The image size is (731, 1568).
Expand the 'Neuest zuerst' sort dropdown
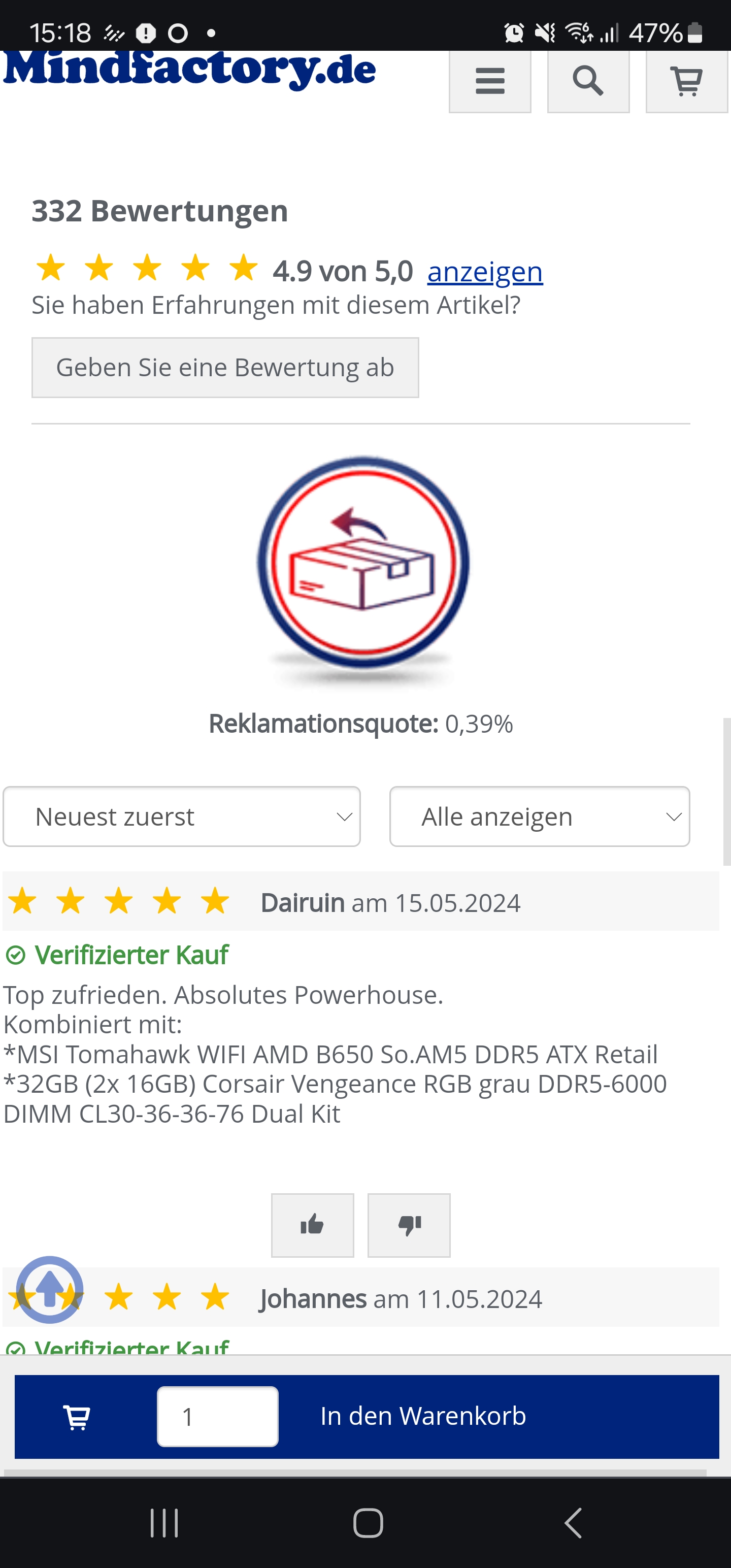[x=182, y=816]
